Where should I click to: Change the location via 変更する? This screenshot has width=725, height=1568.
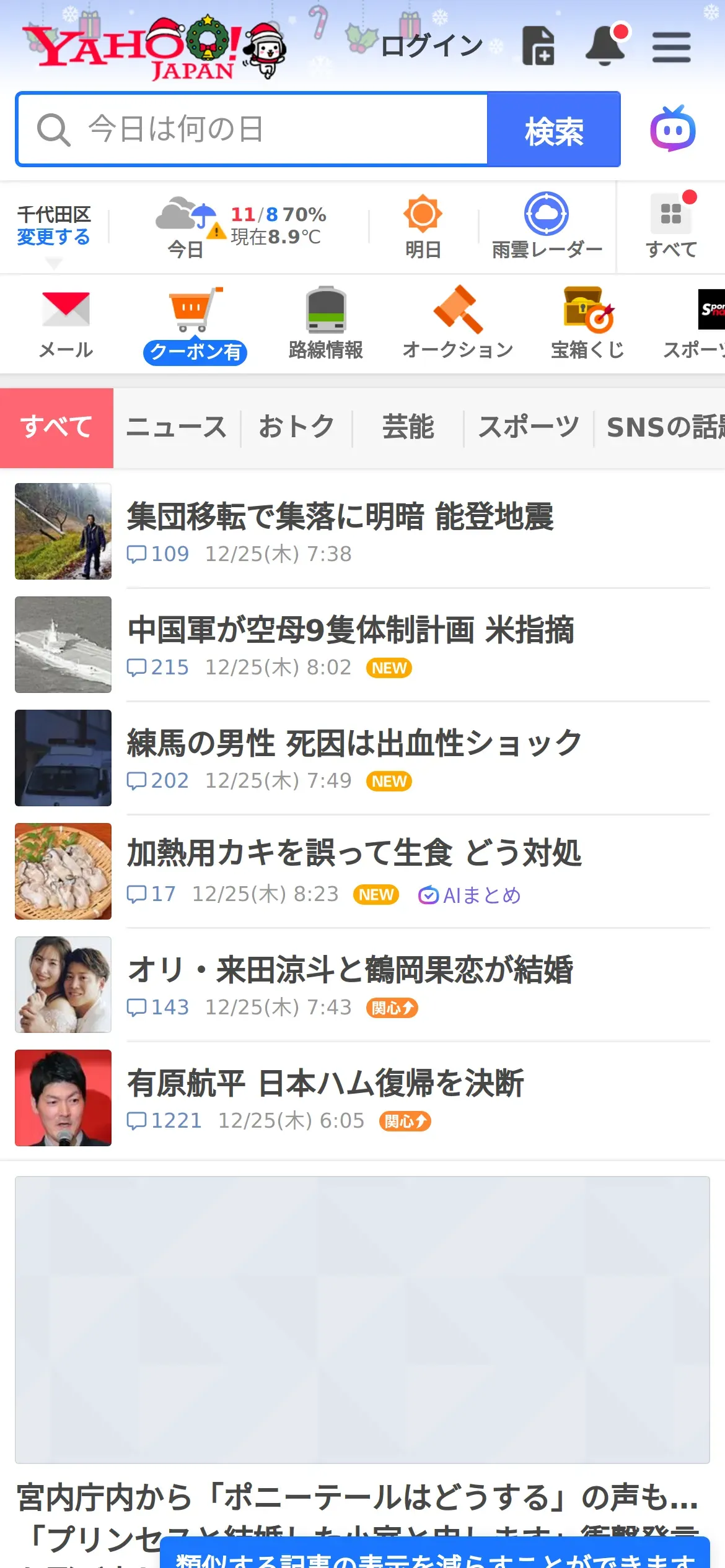53,237
